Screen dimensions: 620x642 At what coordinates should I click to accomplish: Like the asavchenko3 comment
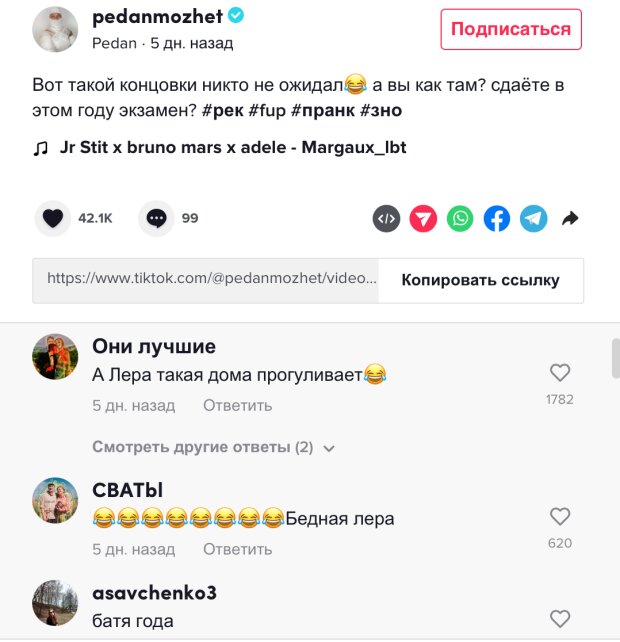click(x=560, y=619)
